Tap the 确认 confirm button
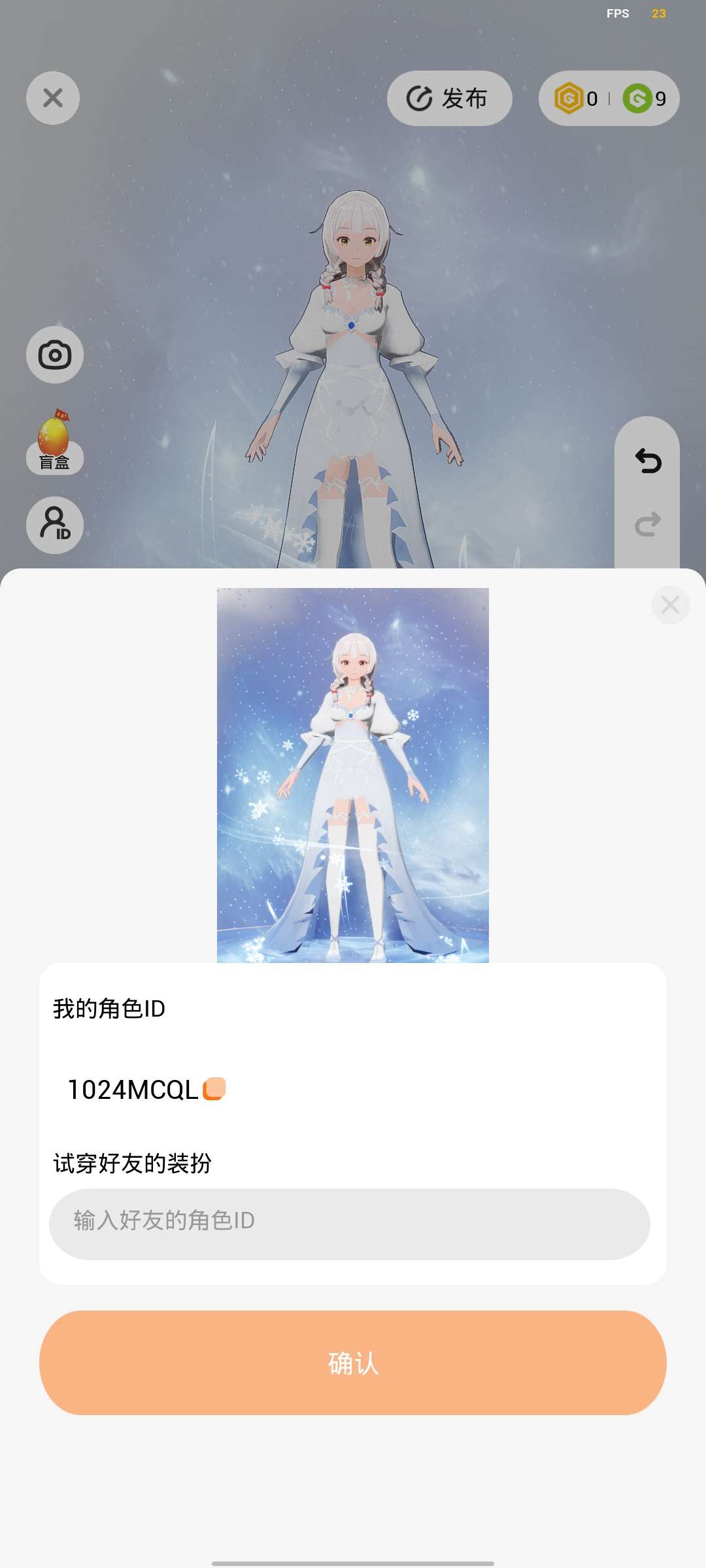This screenshot has width=706, height=1568. pyautogui.click(x=353, y=1363)
